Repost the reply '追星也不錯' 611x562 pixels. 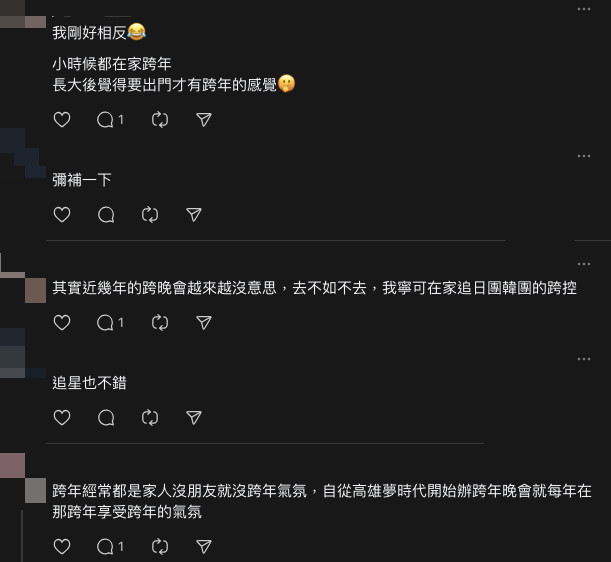click(150, 418)
